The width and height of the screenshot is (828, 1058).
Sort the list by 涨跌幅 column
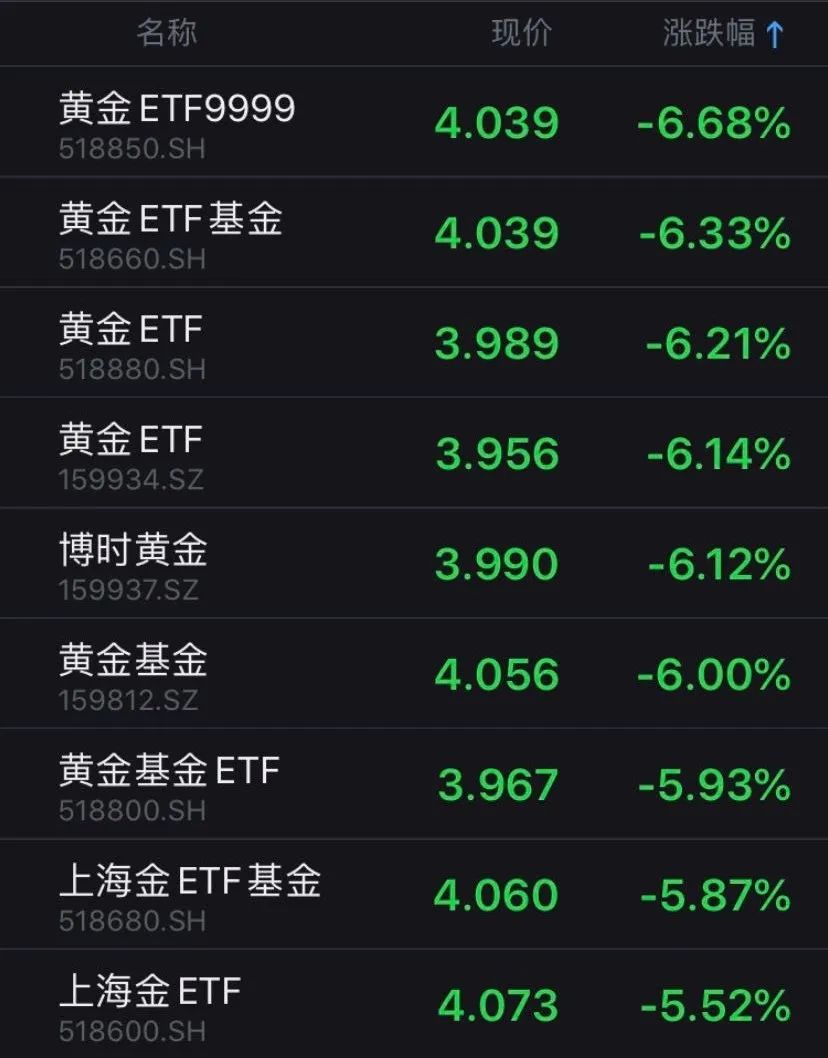click(723, 33)
